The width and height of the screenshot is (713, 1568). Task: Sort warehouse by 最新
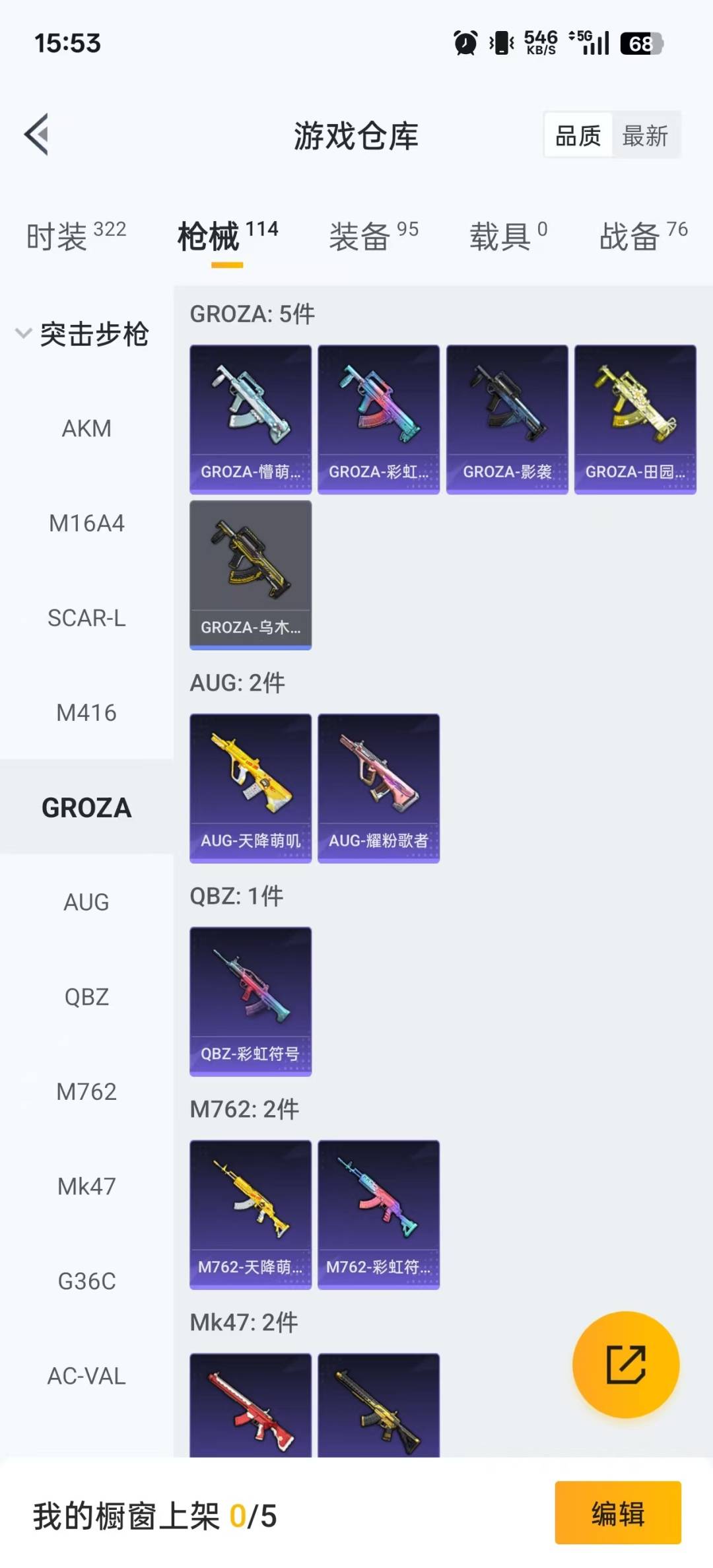coord(645,136)
